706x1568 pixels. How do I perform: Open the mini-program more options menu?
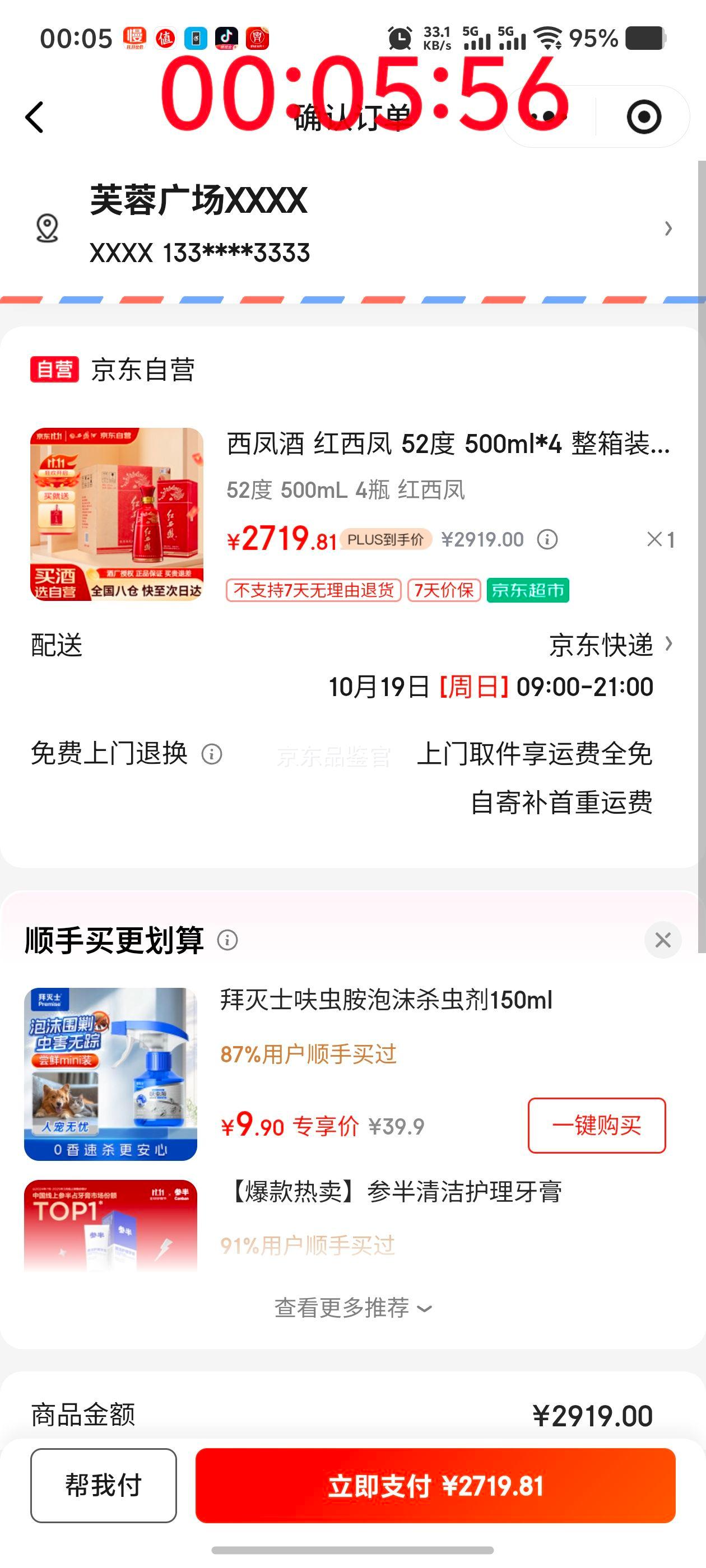pyautogui.click(x=549, y=117)
